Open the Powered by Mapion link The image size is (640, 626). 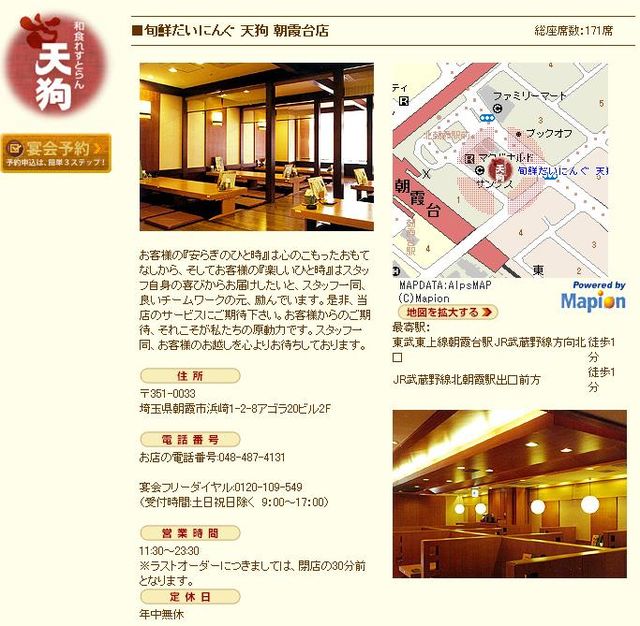pyautogui.click(x=592, y=296)
